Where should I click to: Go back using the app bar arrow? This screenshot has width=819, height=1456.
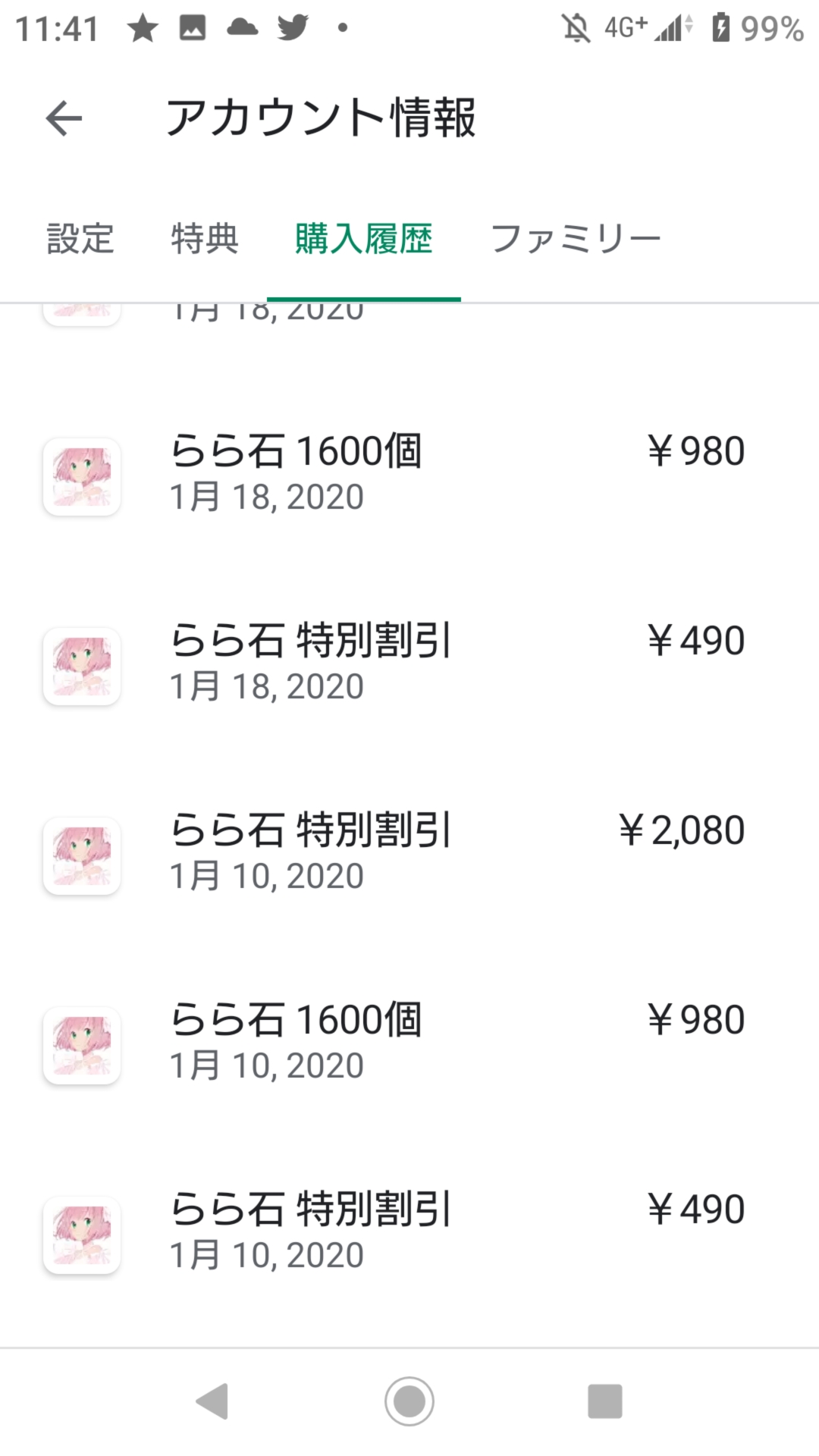click(64, 118)
